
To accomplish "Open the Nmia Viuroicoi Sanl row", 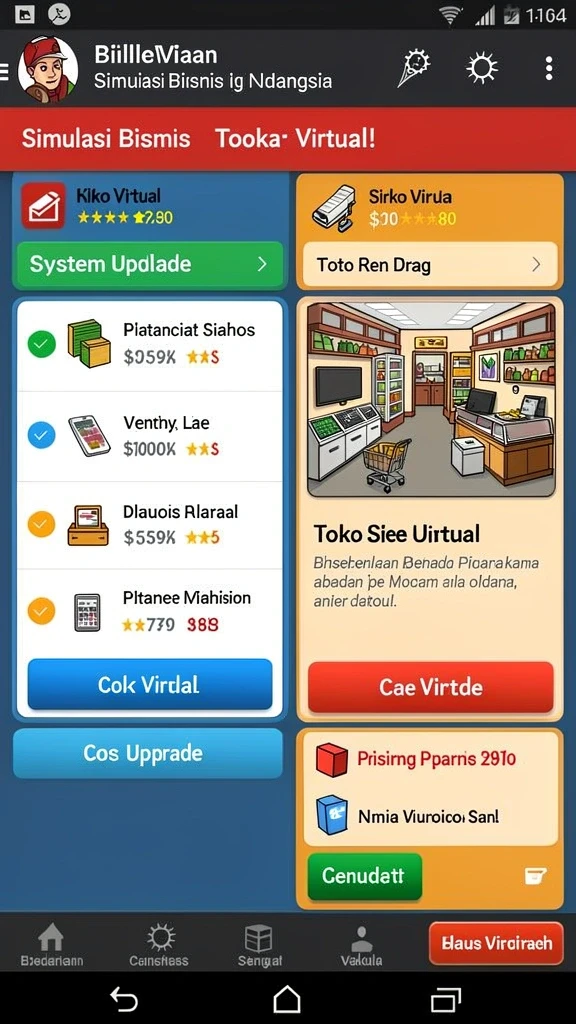I will [x=430, y=816].
